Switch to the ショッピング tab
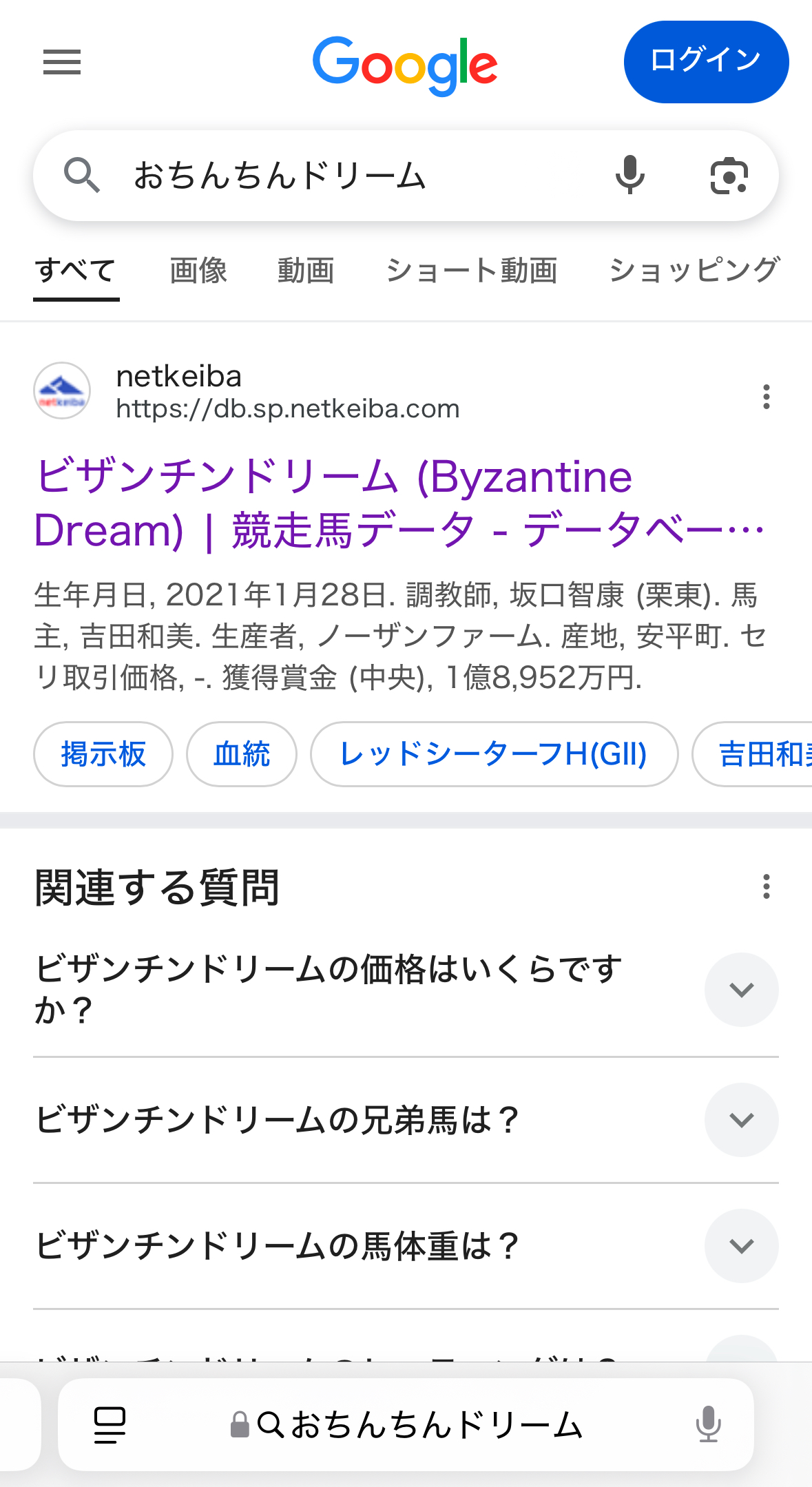 tap(694, 271)
